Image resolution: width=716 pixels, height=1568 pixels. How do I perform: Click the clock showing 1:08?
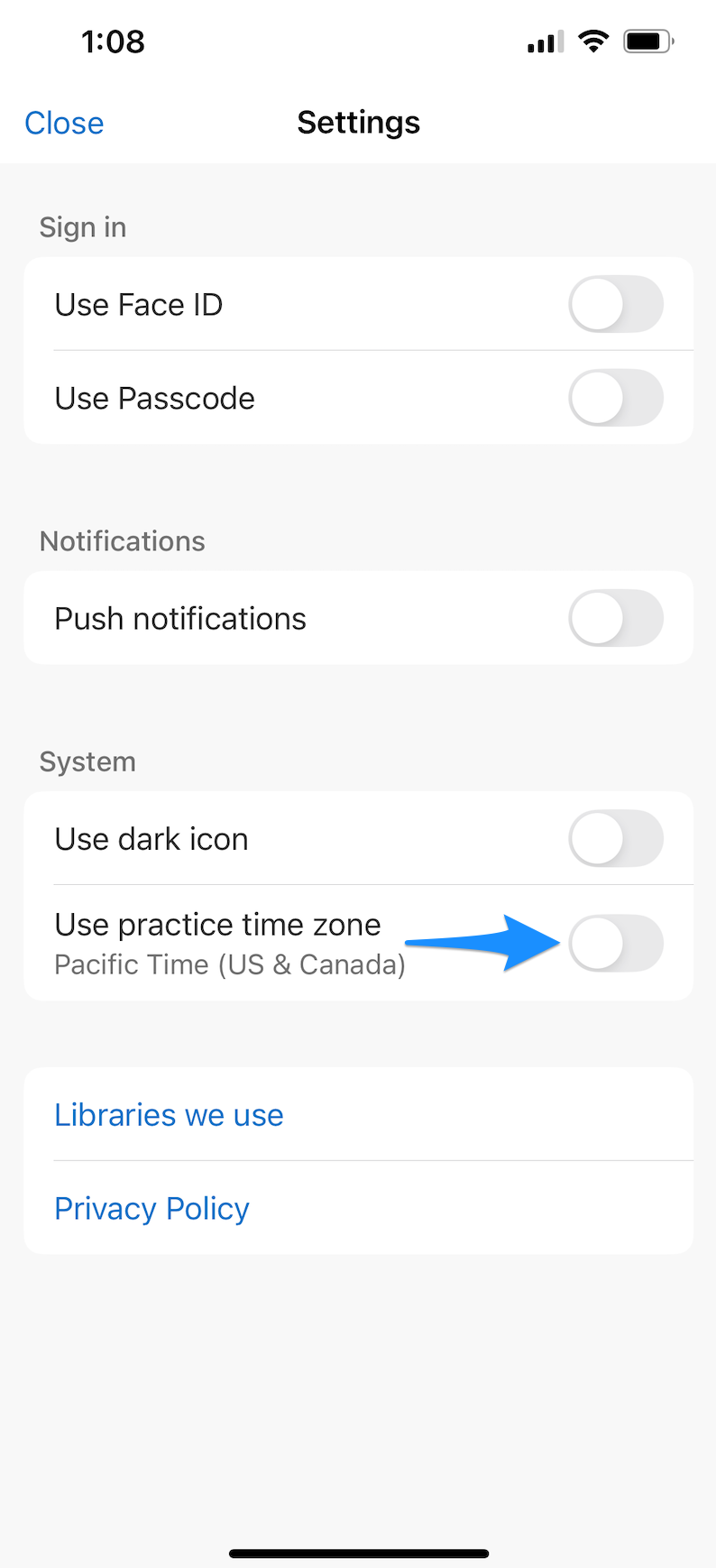(x=114, y=40)
